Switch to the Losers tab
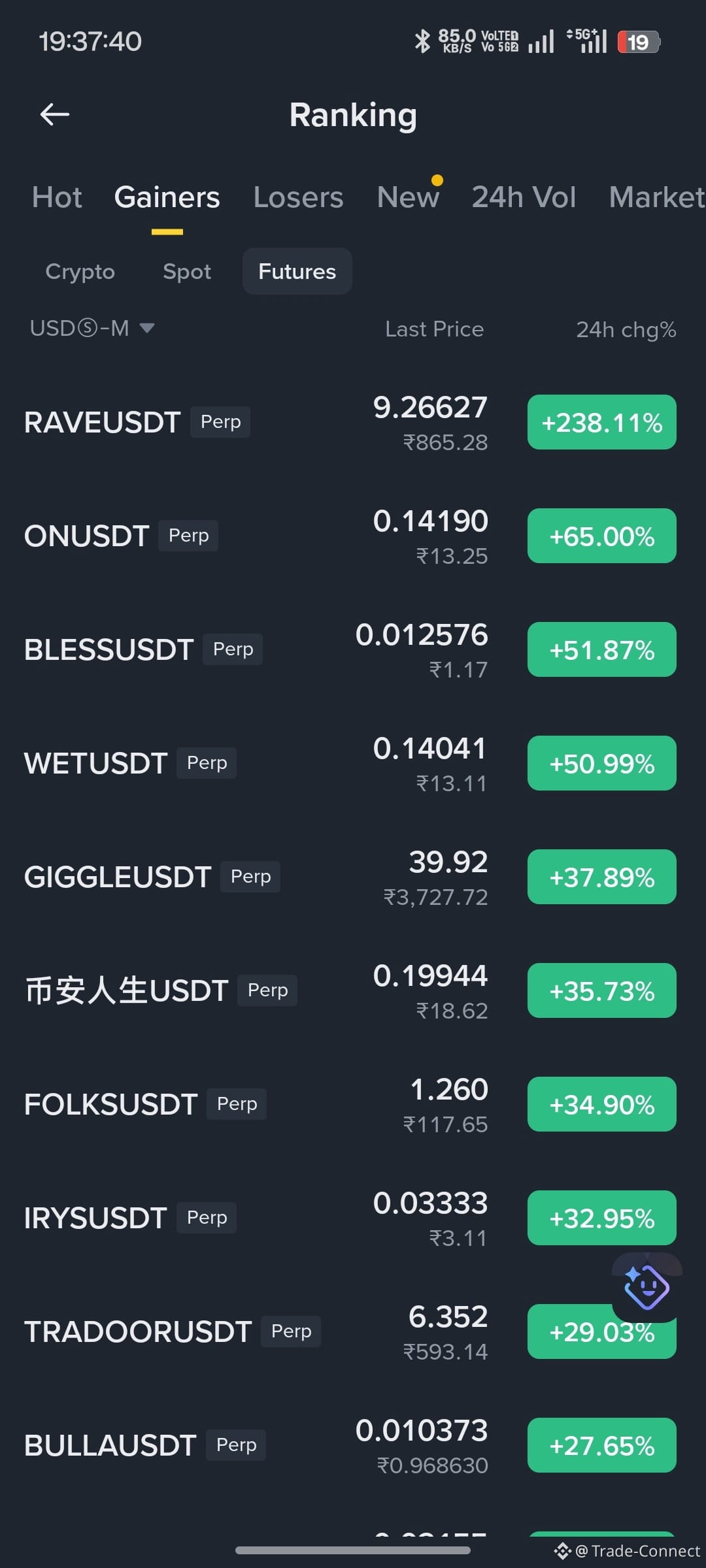Viewport: 706px width, 1568px height. pyautogui.click(x=298, y=197)
